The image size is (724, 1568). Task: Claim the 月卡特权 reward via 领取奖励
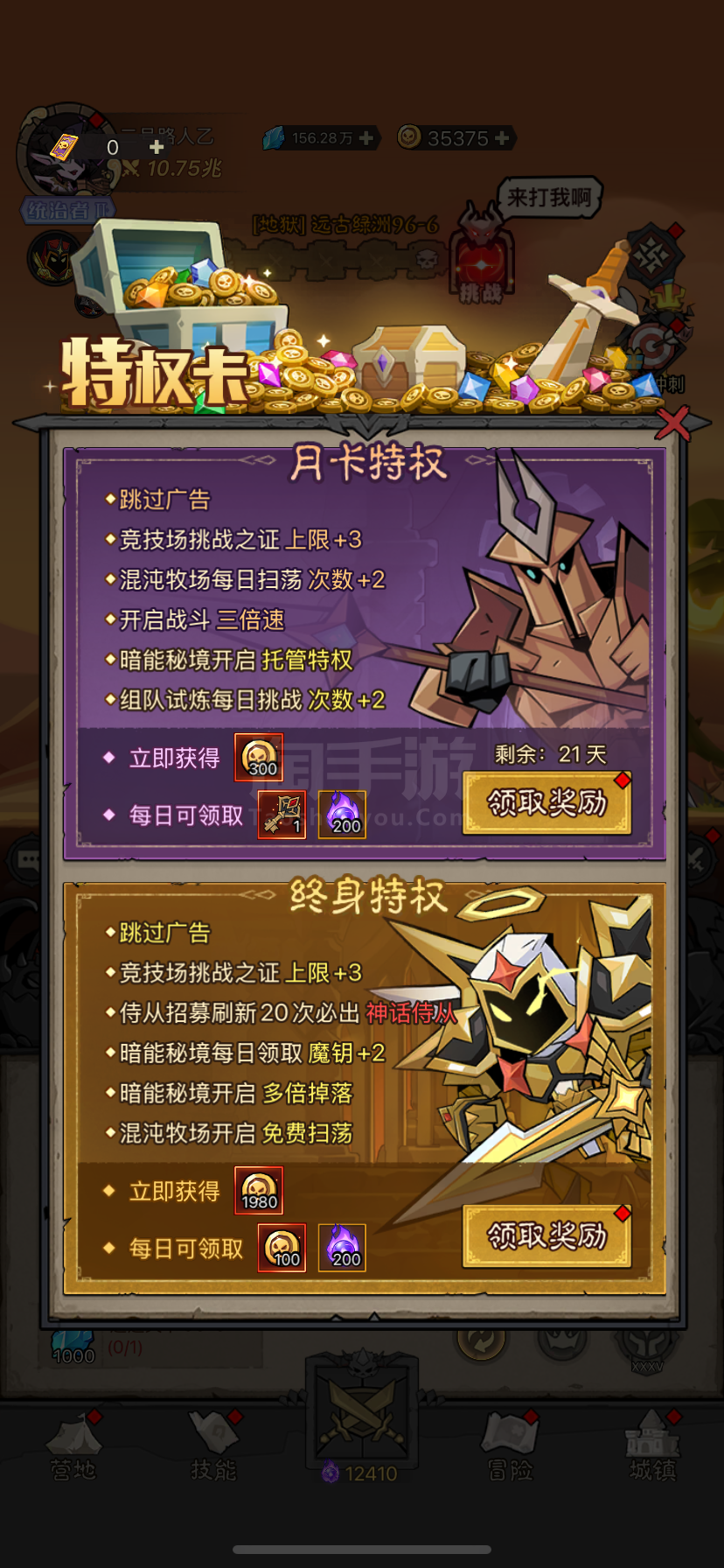[546, 802]
